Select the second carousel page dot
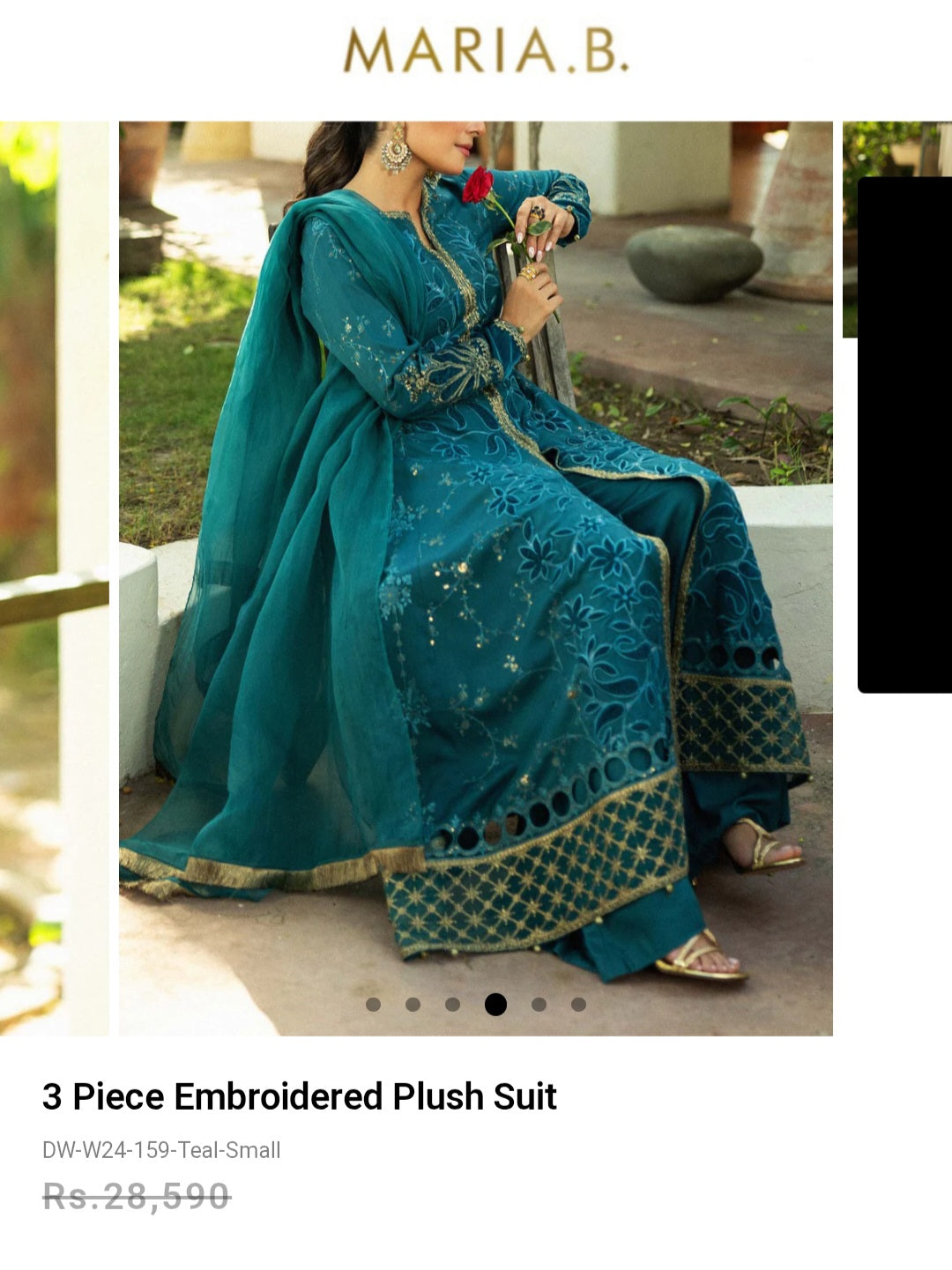Image resolution: width=952 pixels, height=1270 pixels. click(x=413, y=1004)
